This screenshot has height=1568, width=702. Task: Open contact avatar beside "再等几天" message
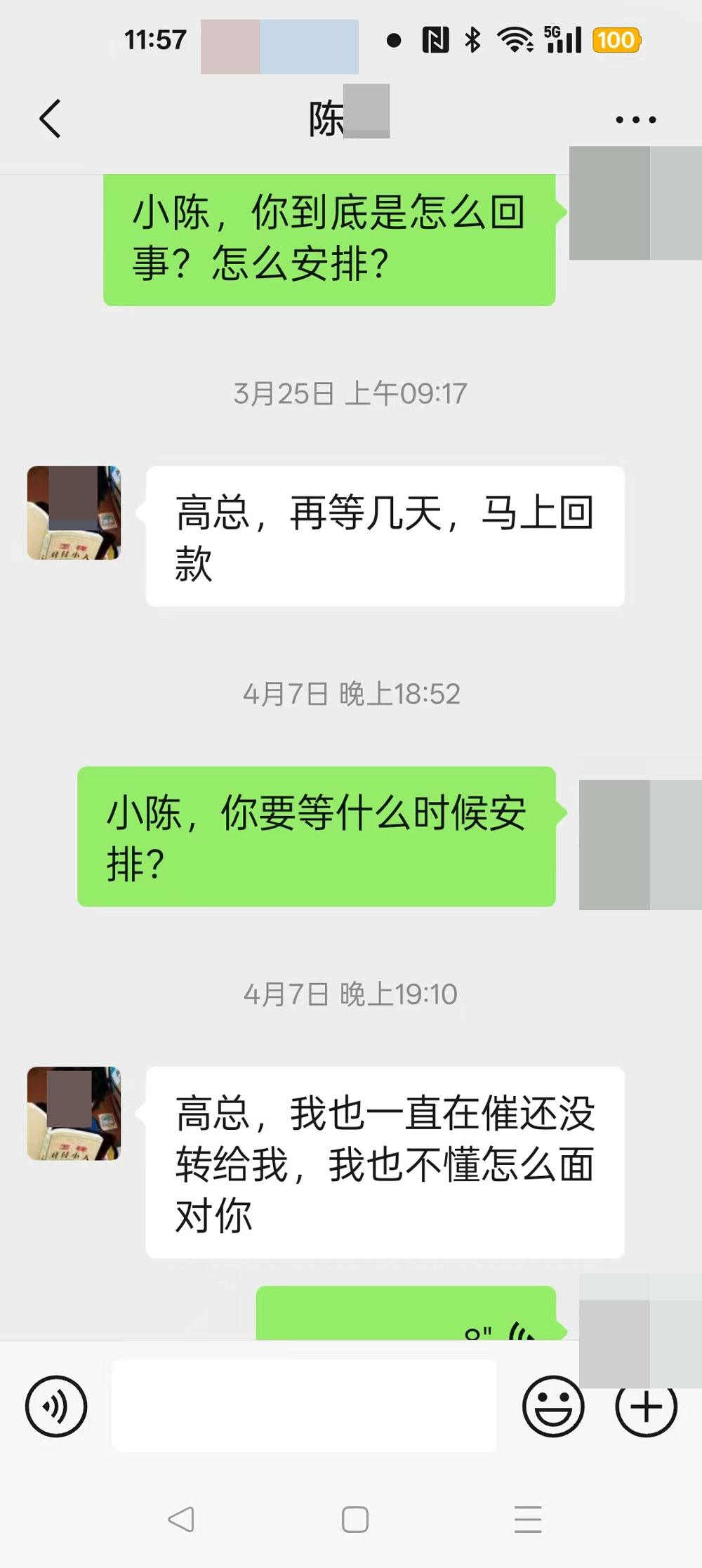74,513
